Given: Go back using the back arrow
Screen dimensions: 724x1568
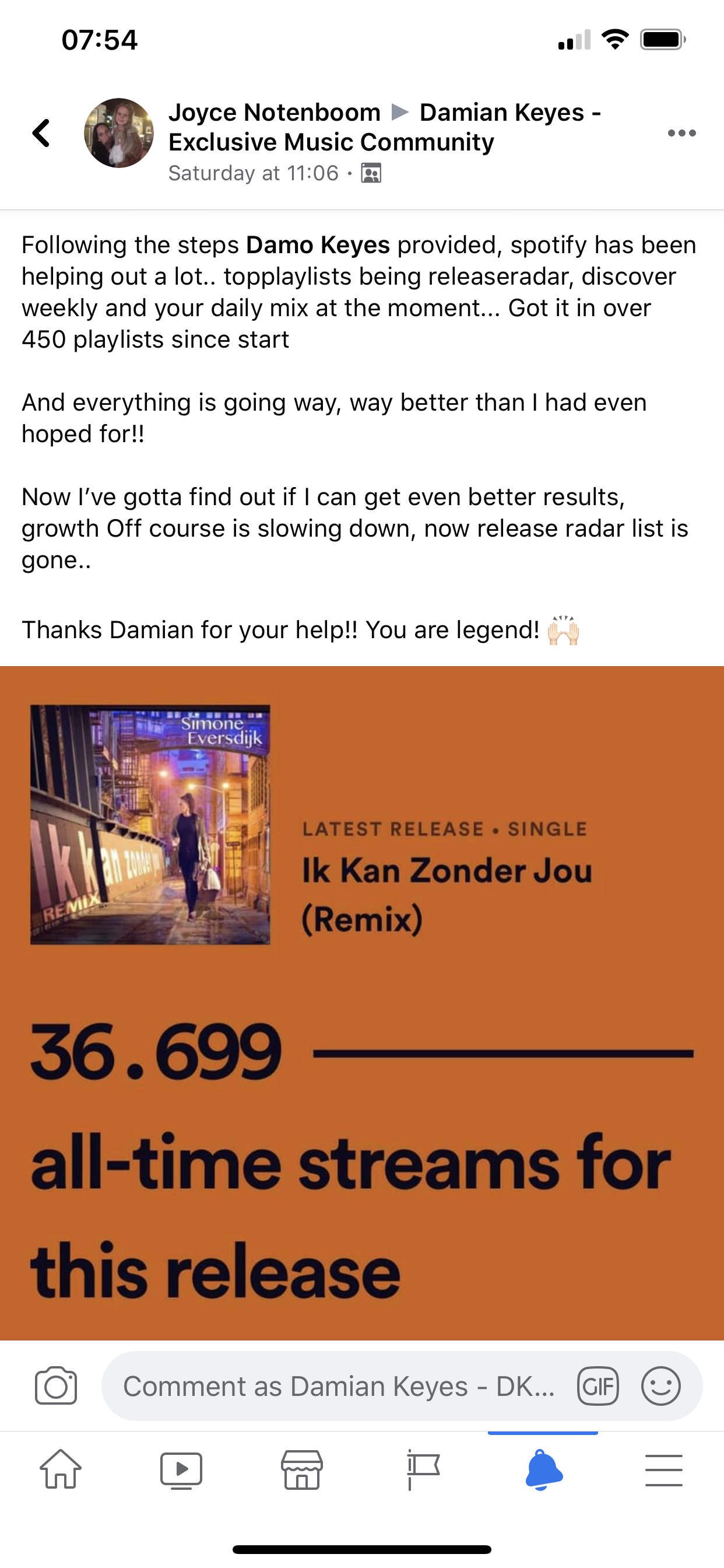Looking at the screenshot, I should coord(41,132).
